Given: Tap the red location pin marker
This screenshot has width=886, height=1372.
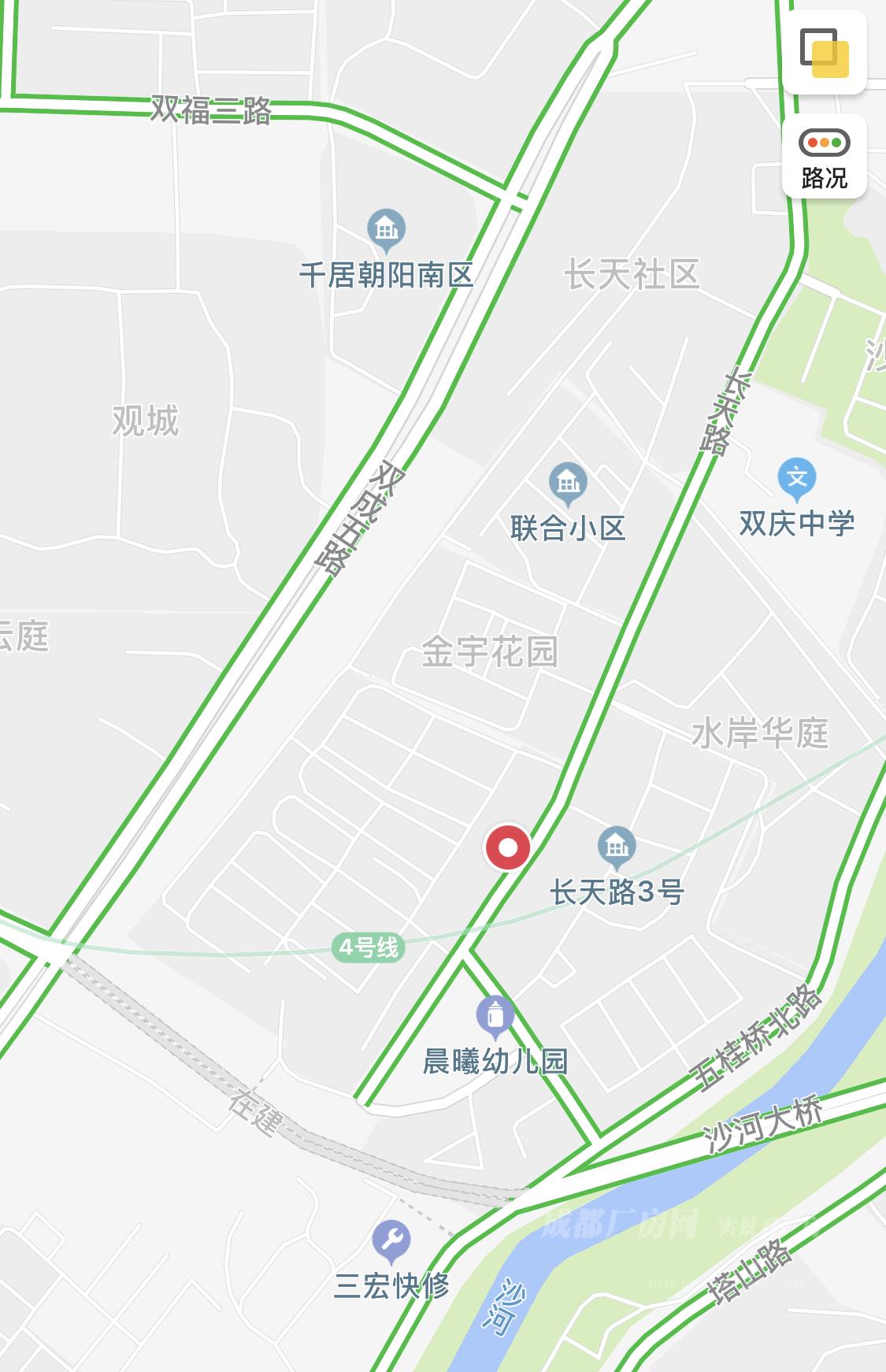Looking at the screenshot, I should point(507,847).
